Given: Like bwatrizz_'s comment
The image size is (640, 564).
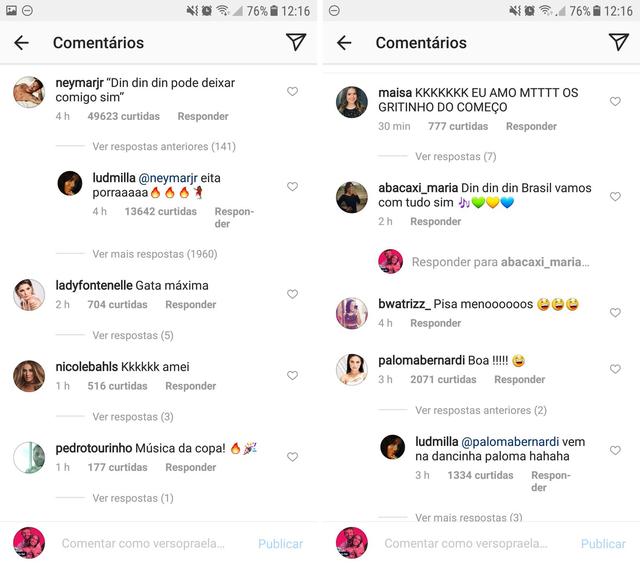Looking at the screenshot, I should click(x=615, y=313).
